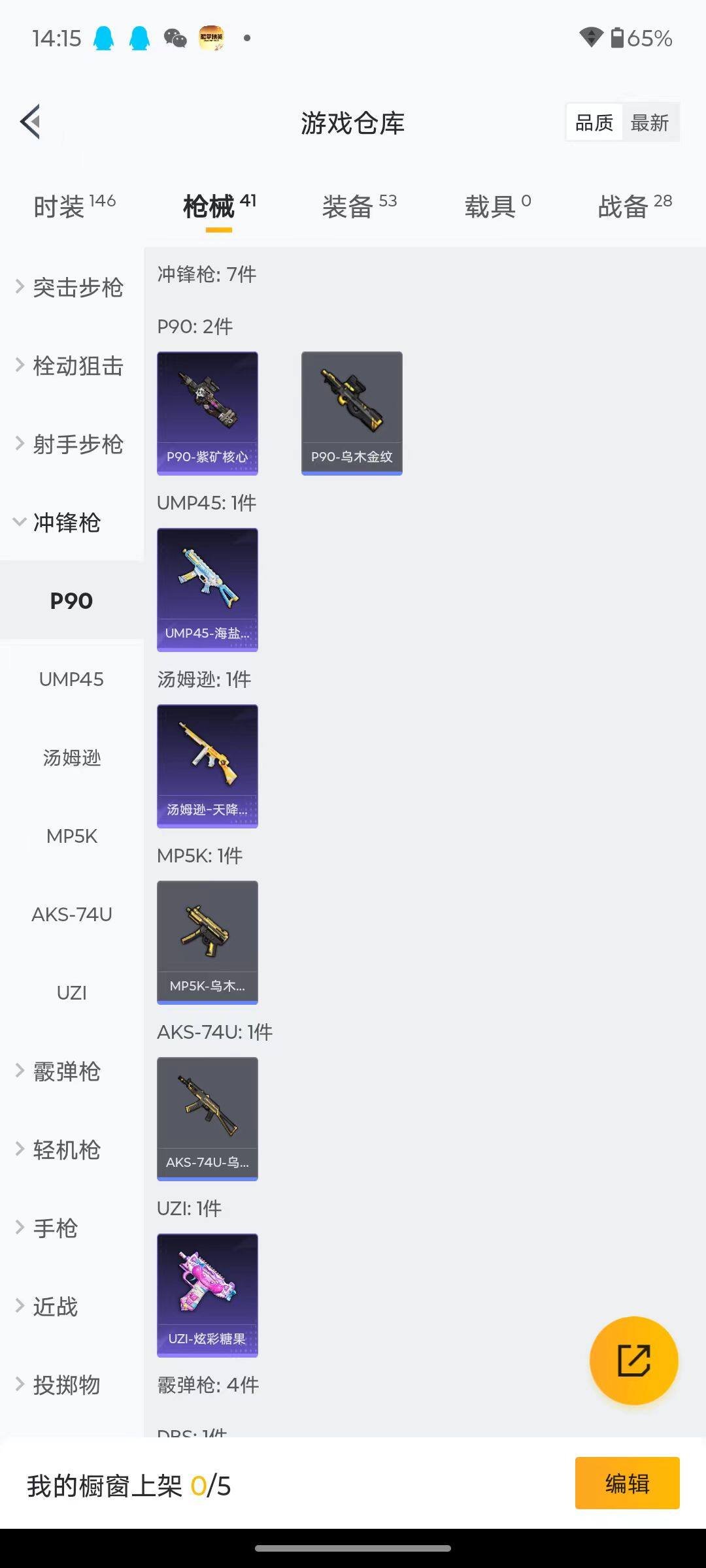
Task: Select the P90-乌木金纹 skin icon
Action: (x=351, y=412)
